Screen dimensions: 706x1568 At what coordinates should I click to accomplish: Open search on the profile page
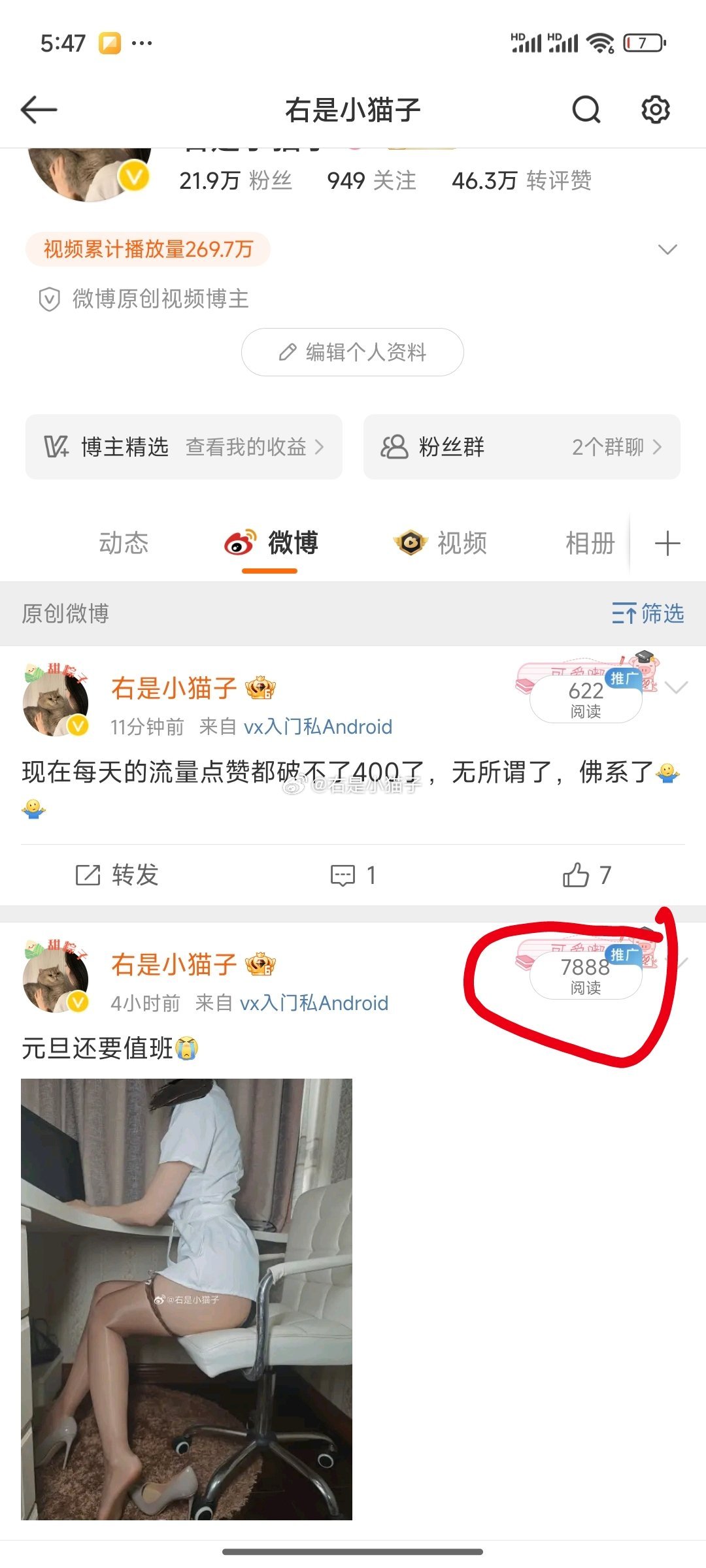pyautogui.click(x=586, y=110)
